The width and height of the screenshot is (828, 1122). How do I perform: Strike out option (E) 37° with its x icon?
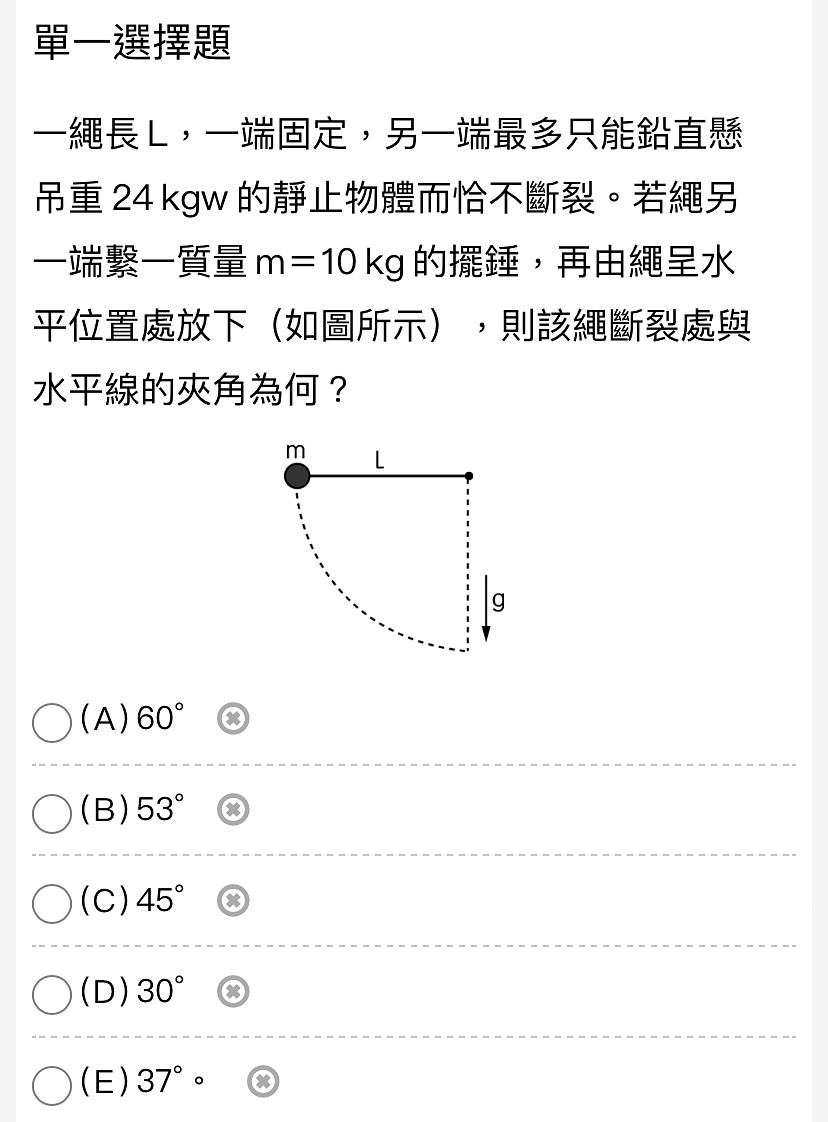262,1082
